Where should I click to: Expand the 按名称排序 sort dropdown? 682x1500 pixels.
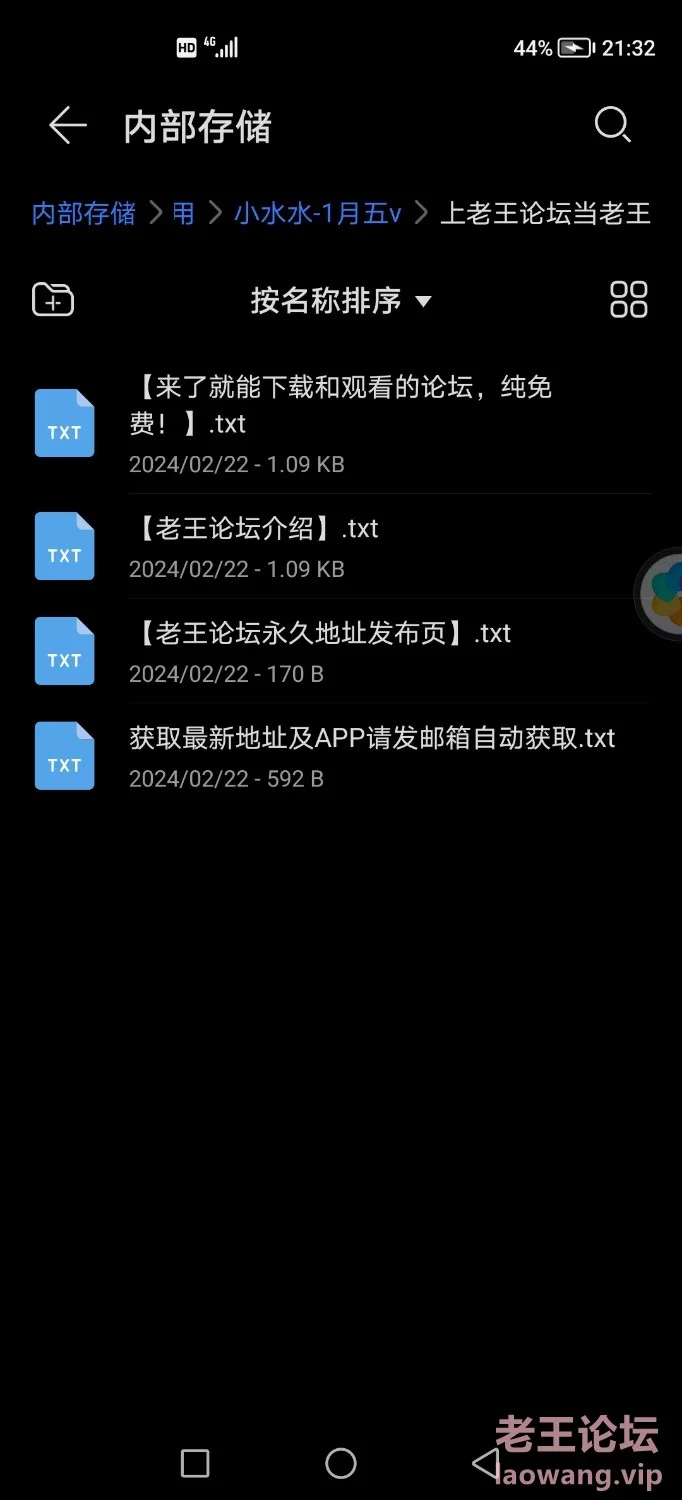pos(340,300)
